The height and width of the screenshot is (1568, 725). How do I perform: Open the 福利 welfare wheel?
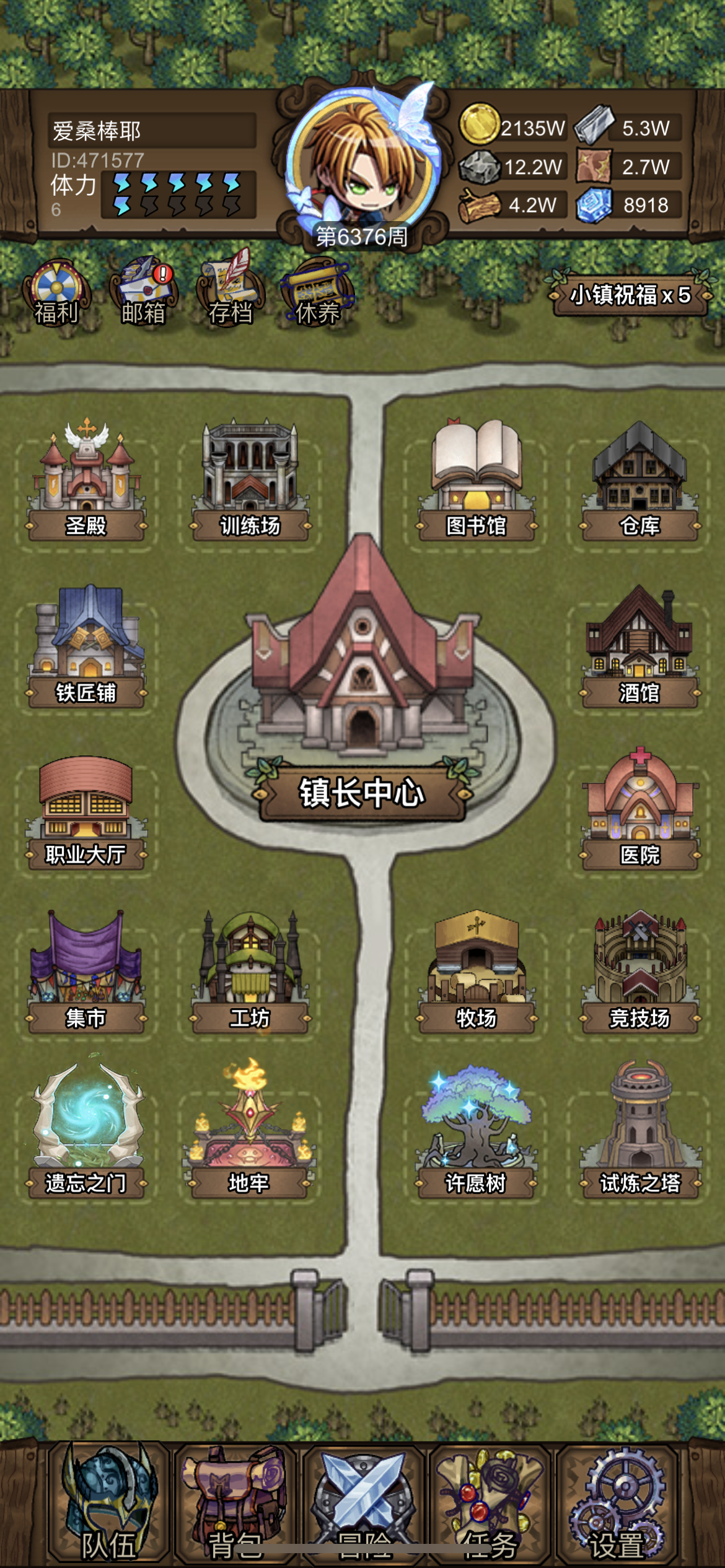point(55,291)
